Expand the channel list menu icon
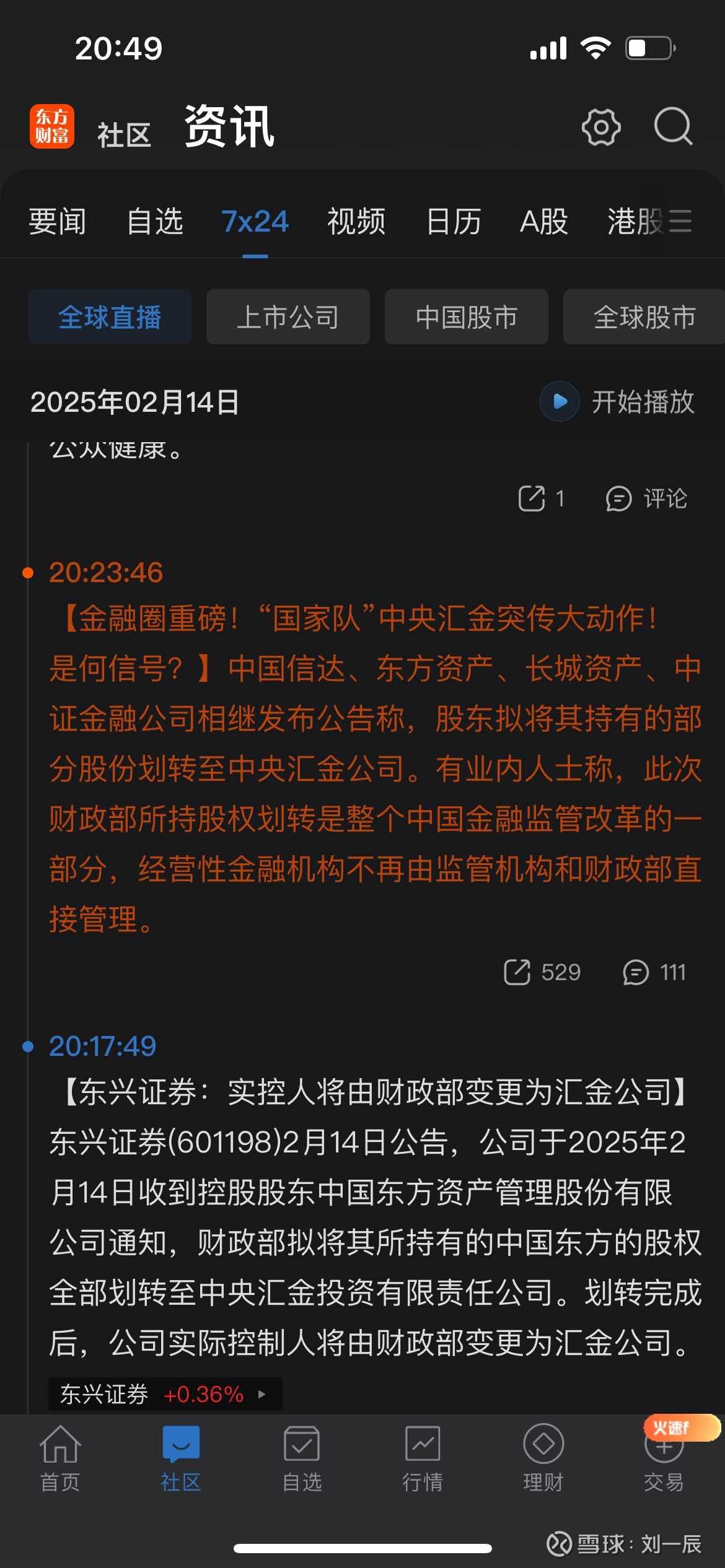 coord(680,221)
